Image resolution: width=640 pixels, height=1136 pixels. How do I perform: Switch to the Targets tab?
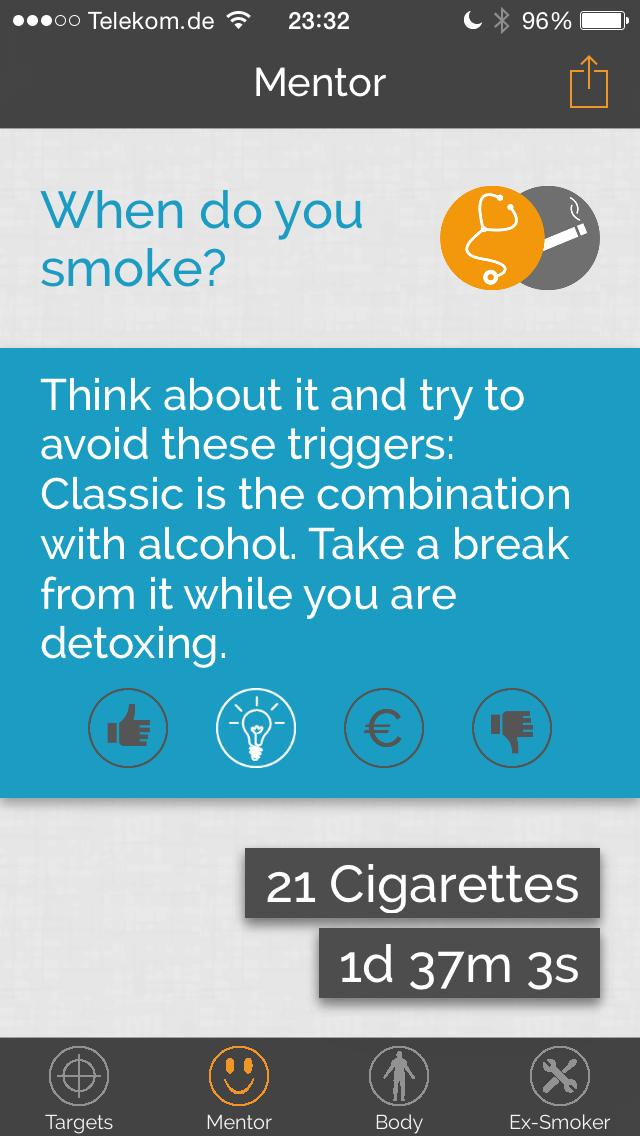79,1088
